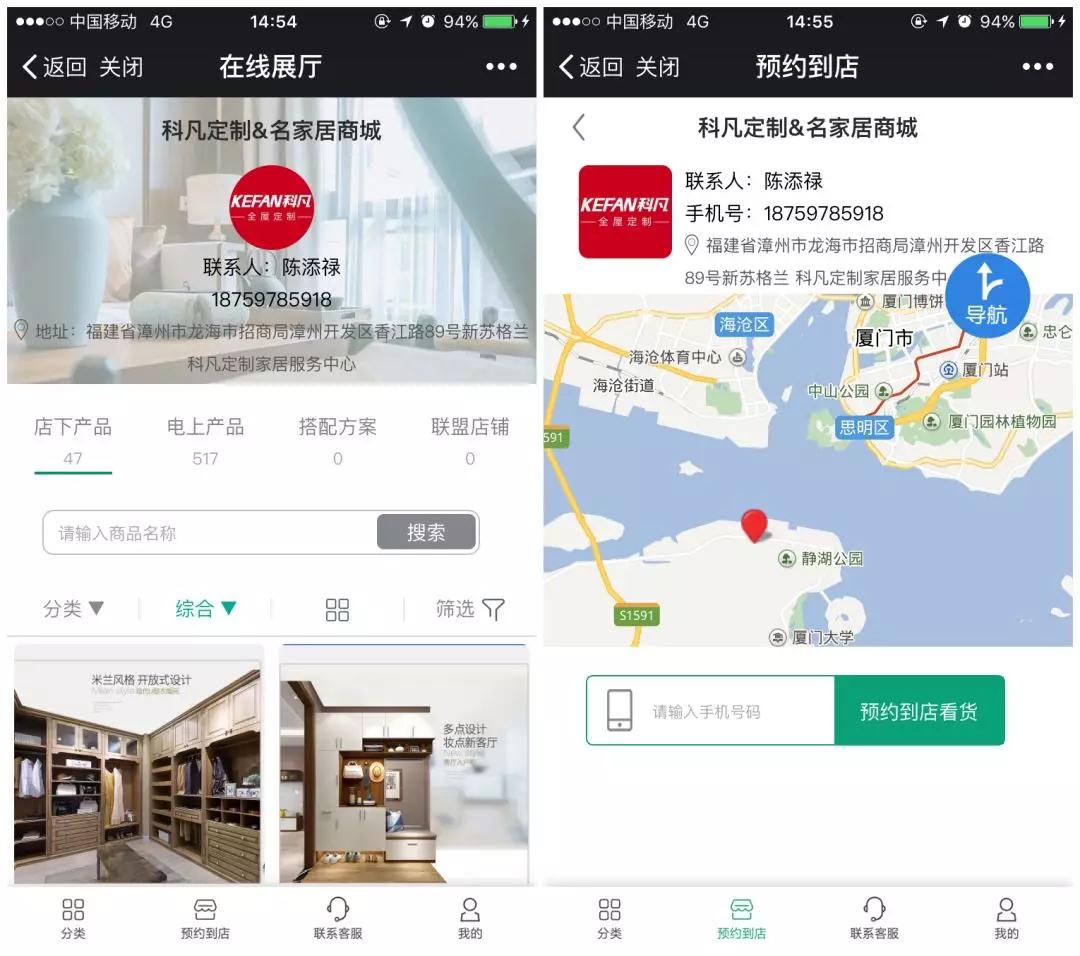Tap 关闭 on the 预约到店 page
This screenshot has height=956, width=1080.
658,67
